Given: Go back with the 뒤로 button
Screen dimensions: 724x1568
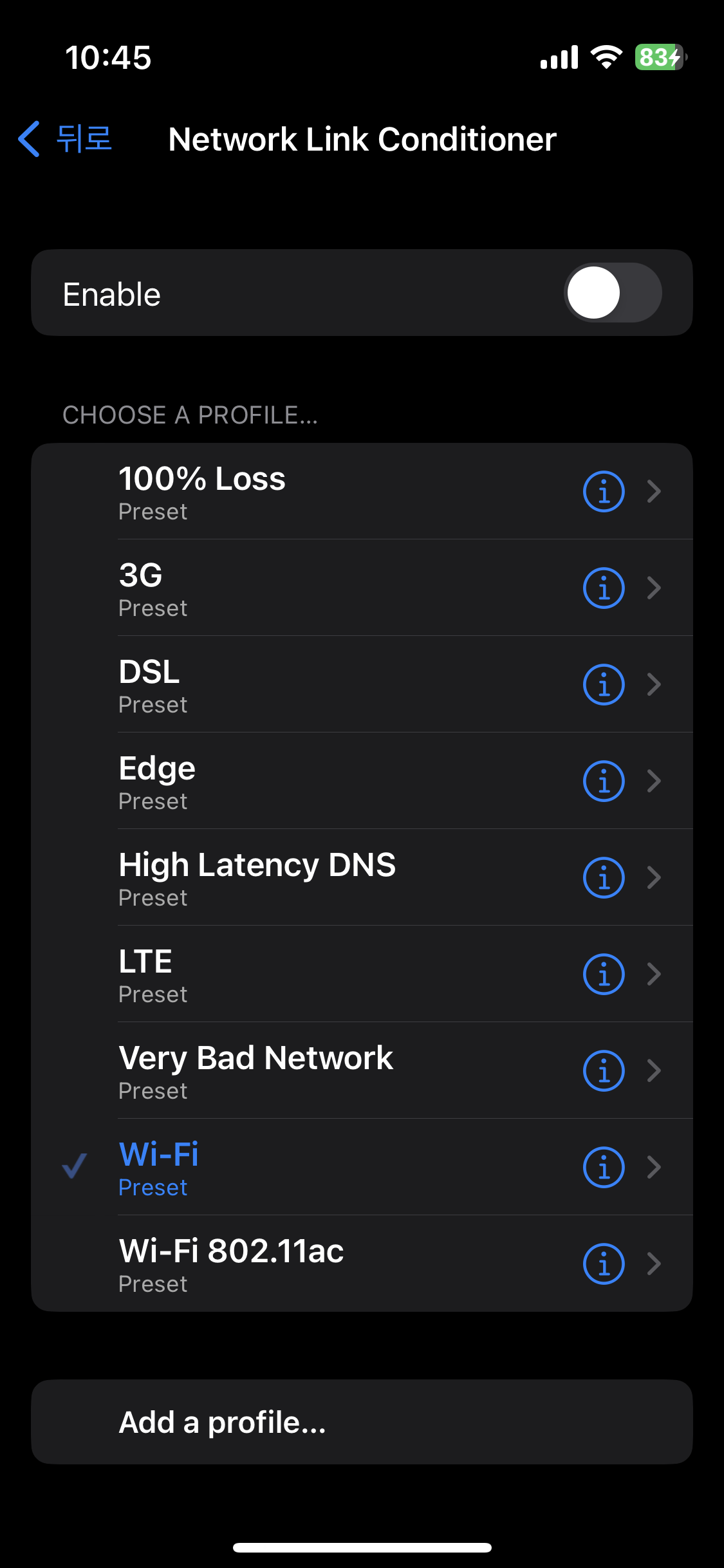Looking at the screenshot, I should pyautogui.click(x=64, y=139).
